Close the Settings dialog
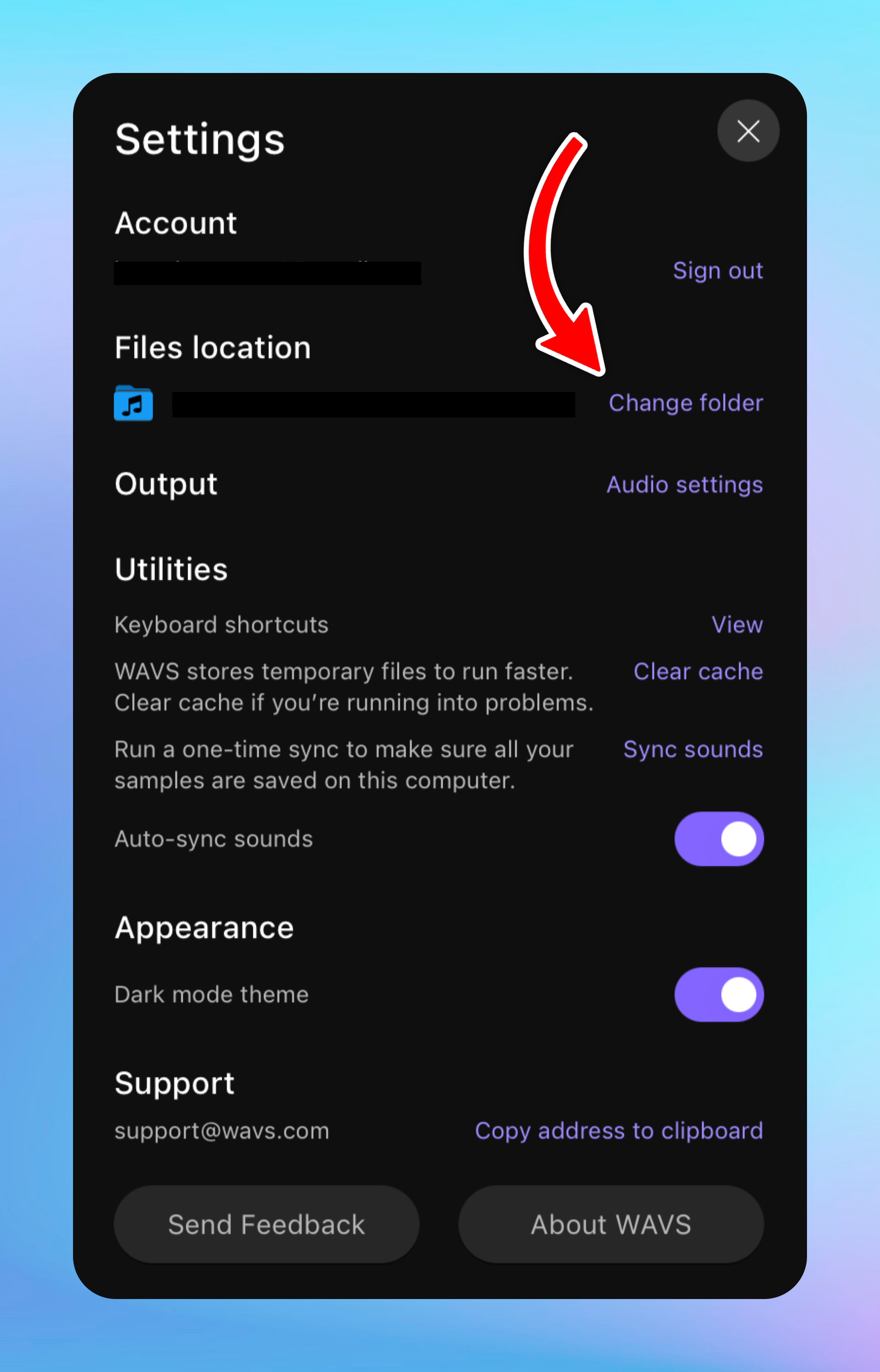The width and height of the screenshot is (880, 1372). [748, 131]
